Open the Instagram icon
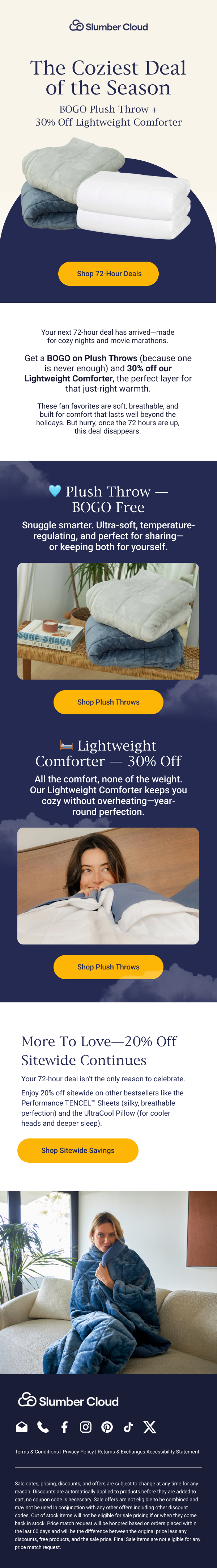The height and width of the screenshot is (1568, 217). (86, 1426)
